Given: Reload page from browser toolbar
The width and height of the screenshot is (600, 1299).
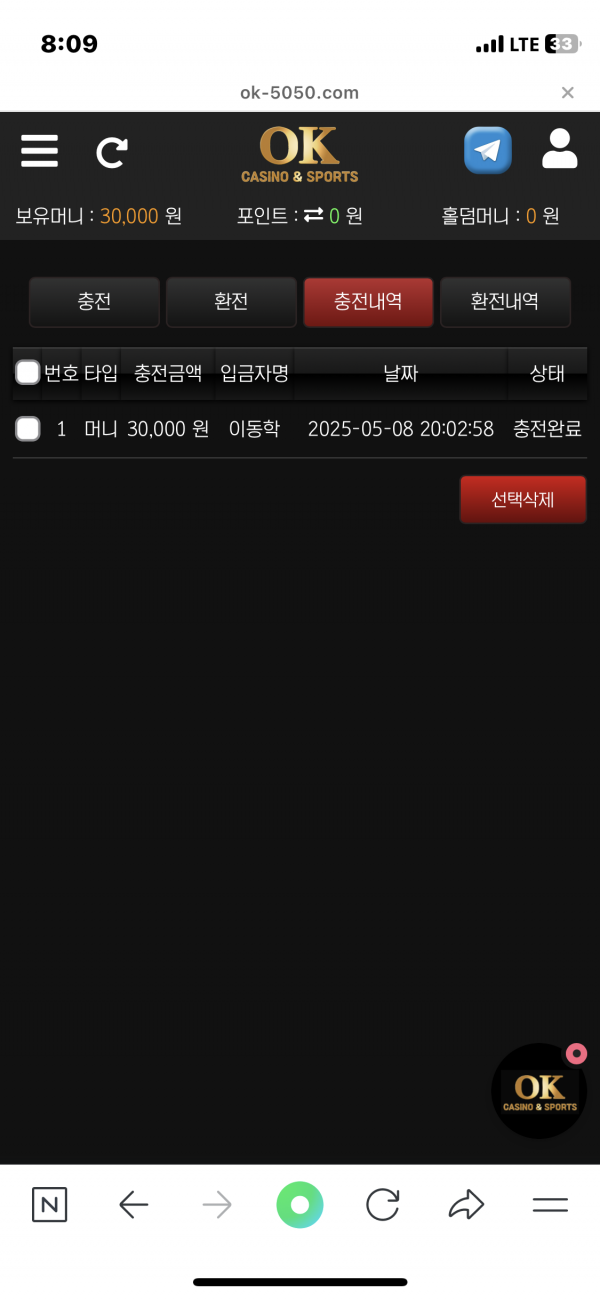Looking at the screenshot, I should coord(382,1205).
